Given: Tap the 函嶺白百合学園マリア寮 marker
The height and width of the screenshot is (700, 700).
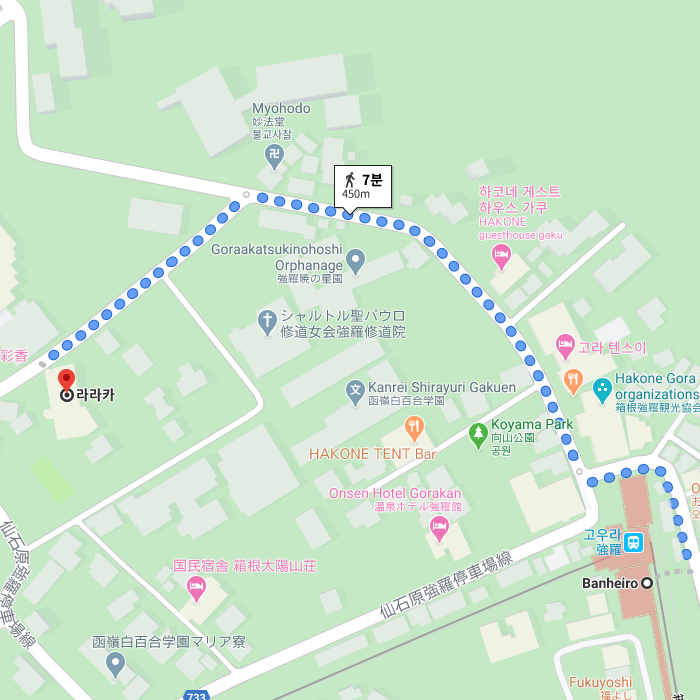Looking at the screenshot, I should (x=116, y=662).
